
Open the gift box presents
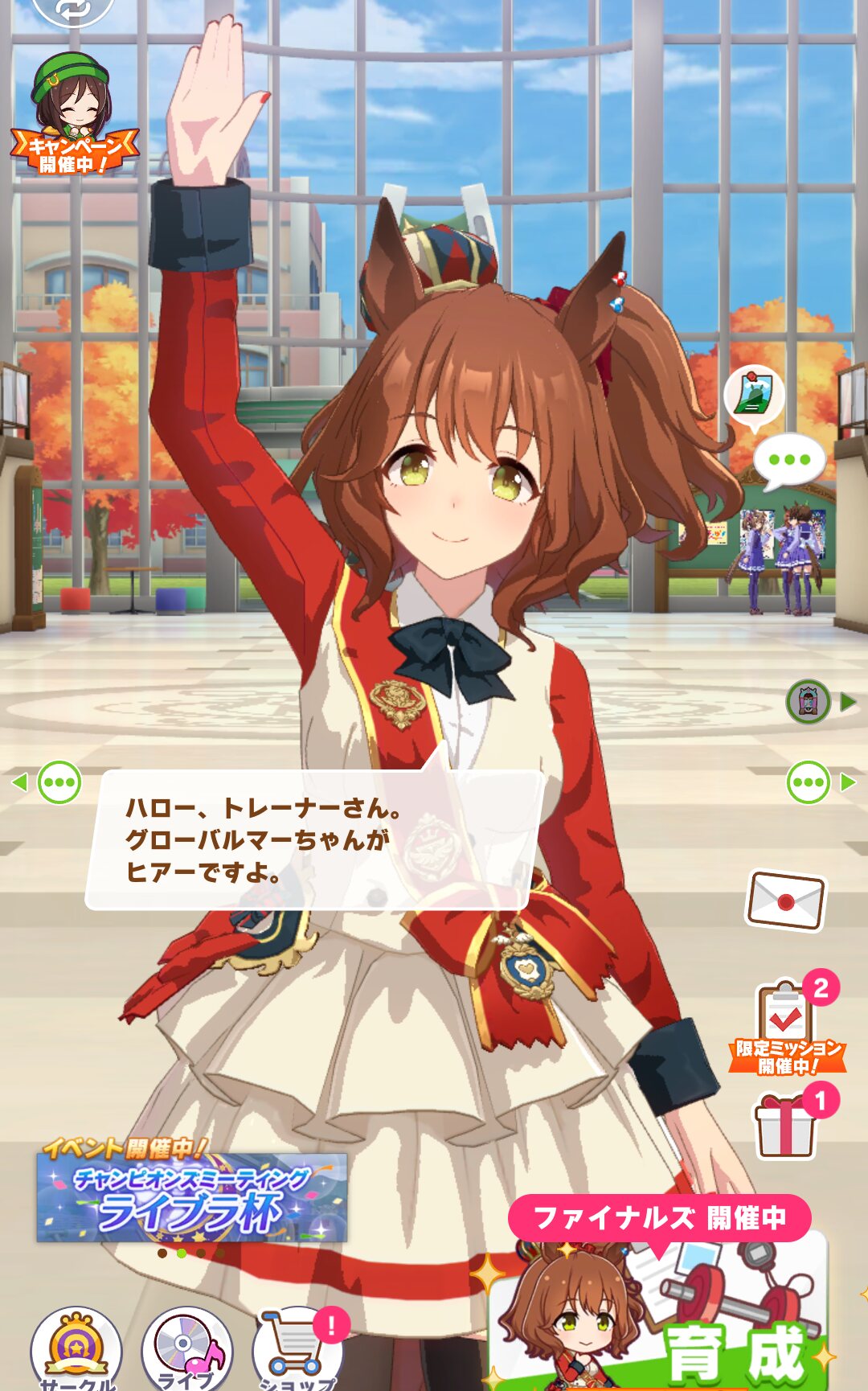pos(786,1124)
